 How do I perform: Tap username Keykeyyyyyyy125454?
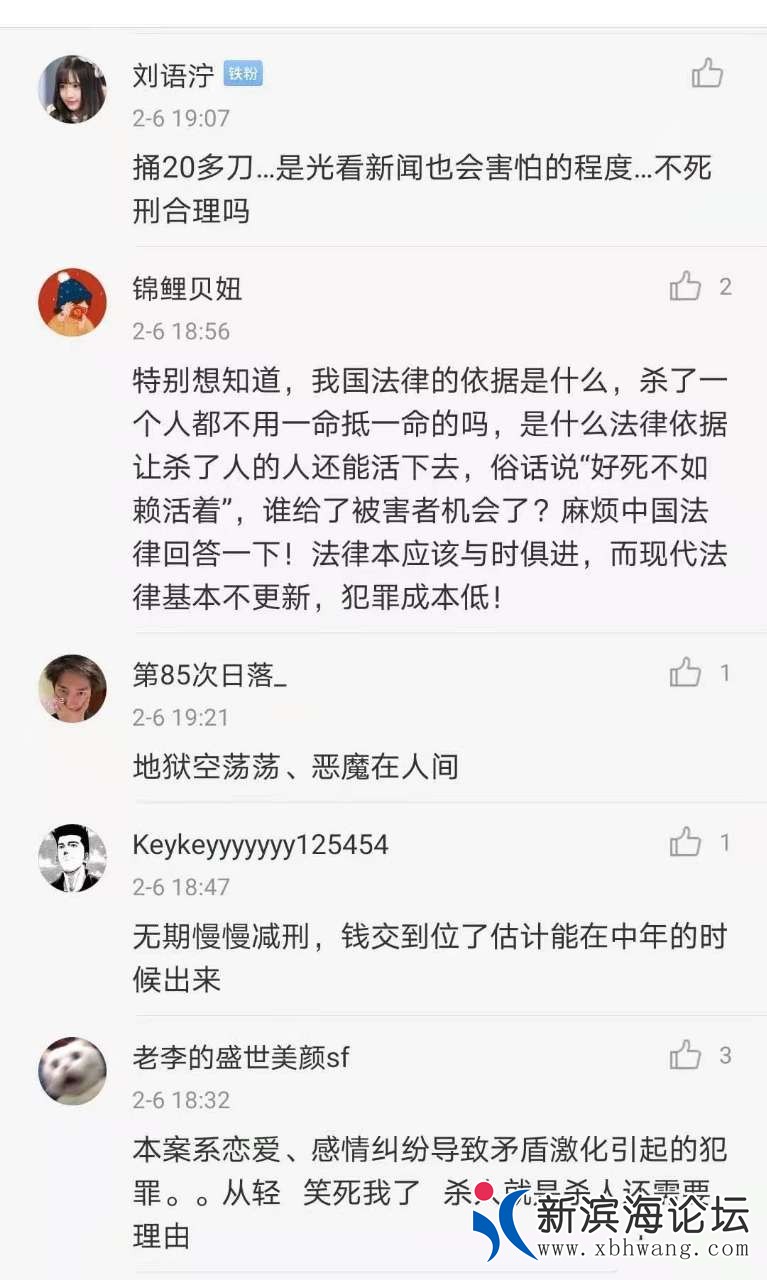pos(260,845)
